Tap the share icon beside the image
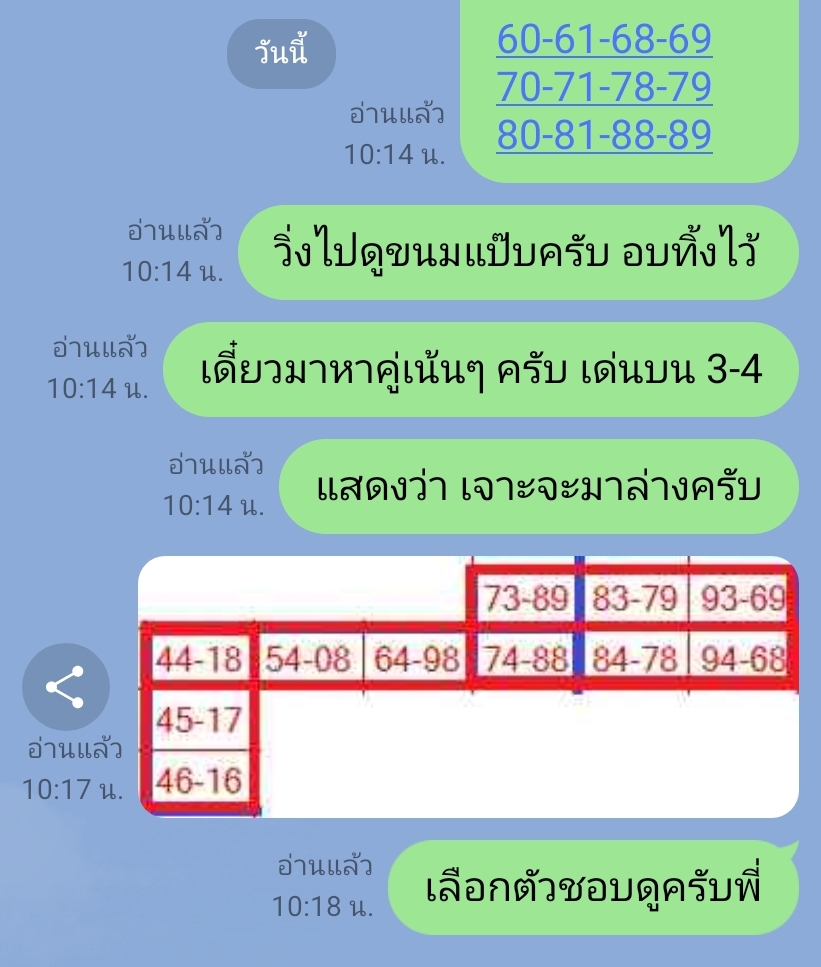Image resolution: width=821 pixels, height=967 pixels. (65, 686)
